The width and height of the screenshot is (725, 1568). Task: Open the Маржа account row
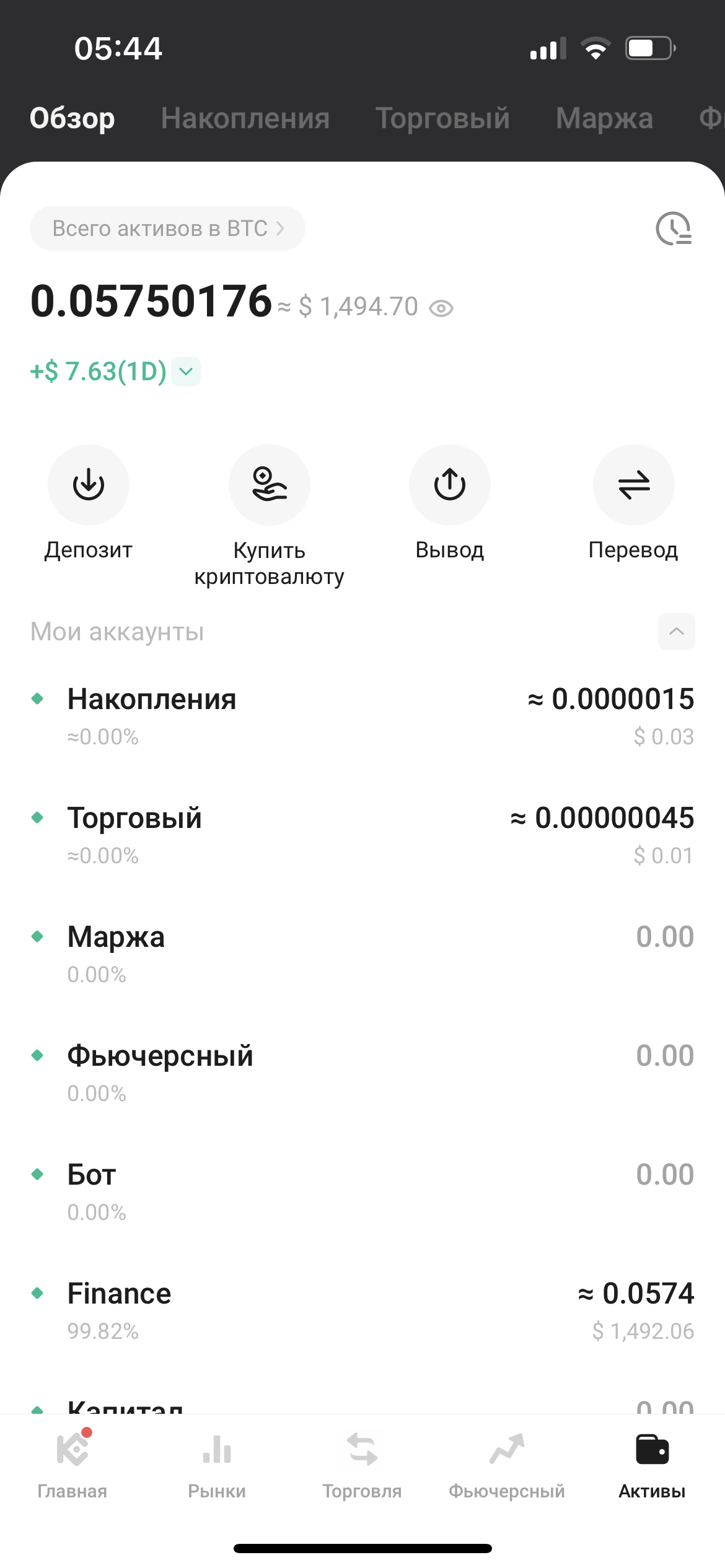(362, 953)
